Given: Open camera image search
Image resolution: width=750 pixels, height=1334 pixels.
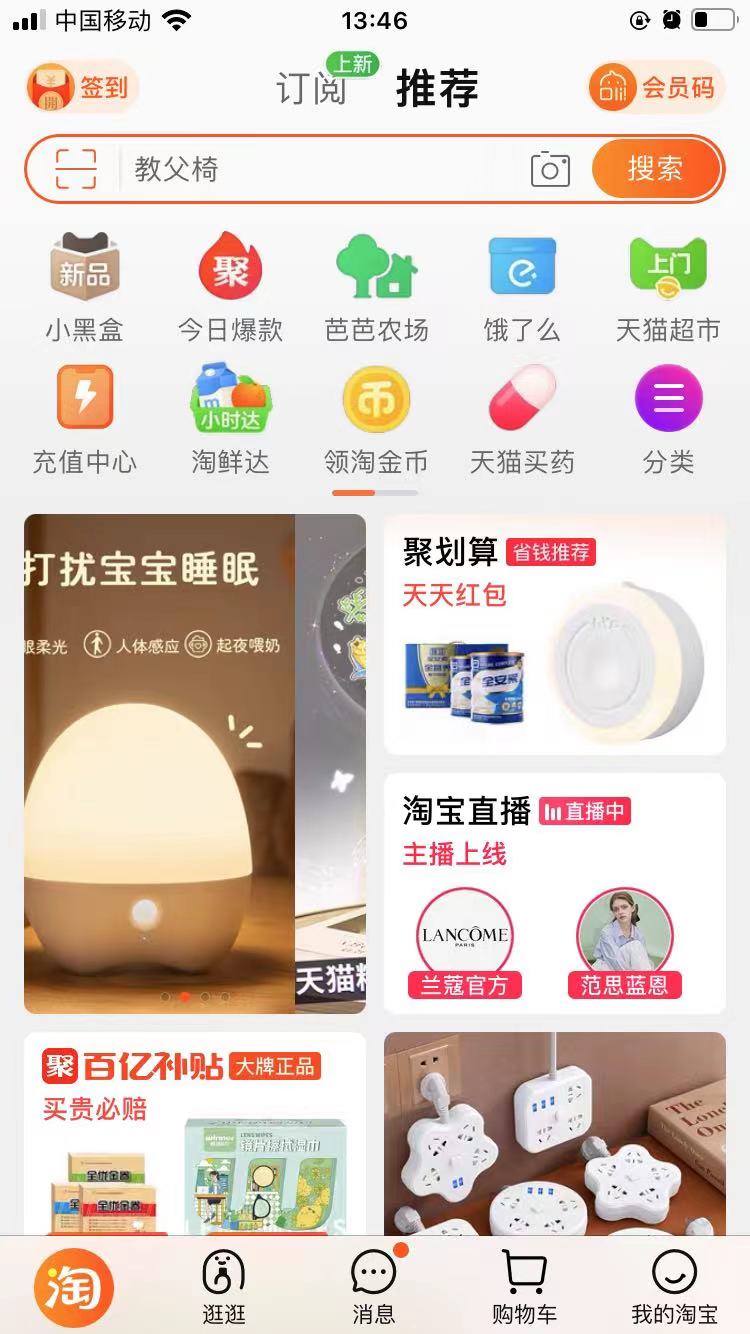Looking at the screenshot, I should click(550, 169).
